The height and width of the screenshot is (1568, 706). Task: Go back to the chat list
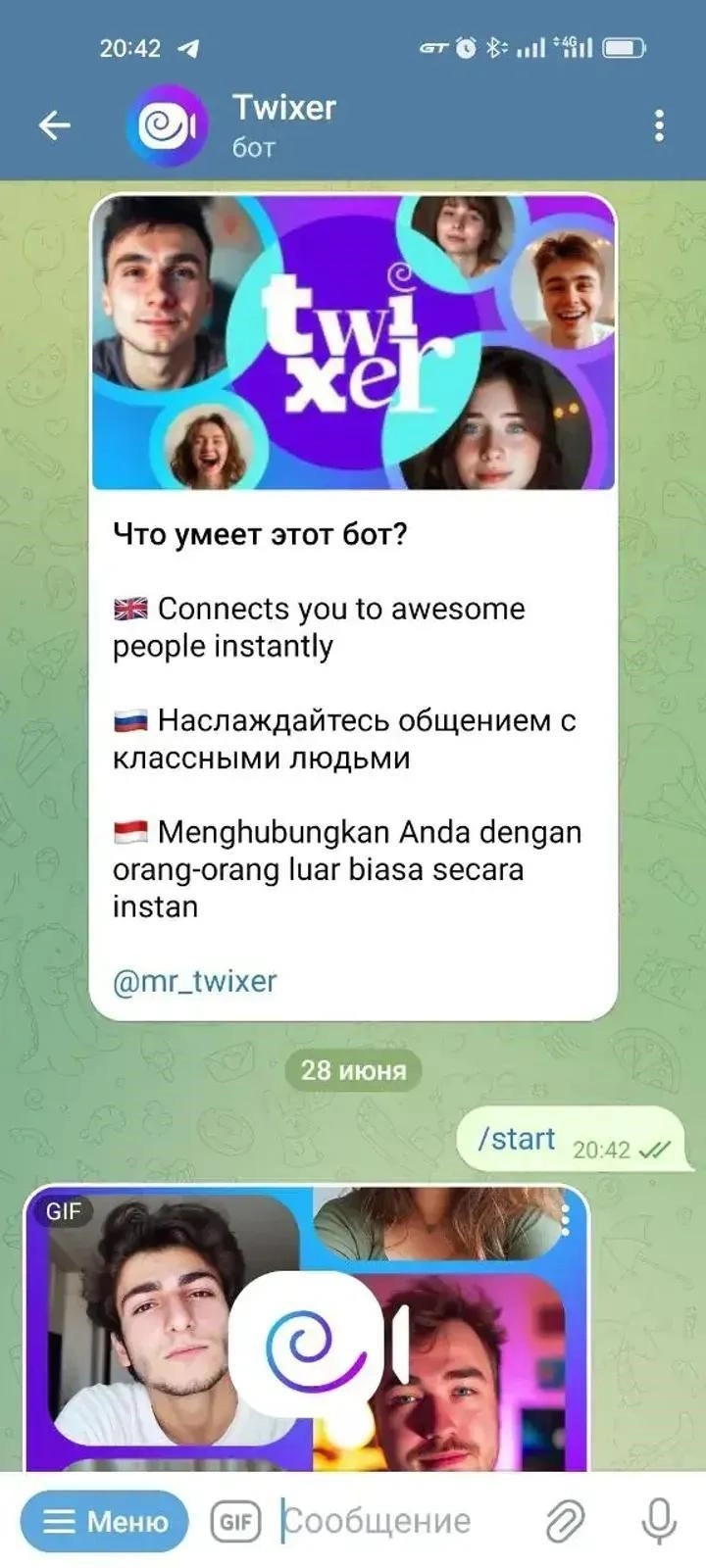click(54, 125)
